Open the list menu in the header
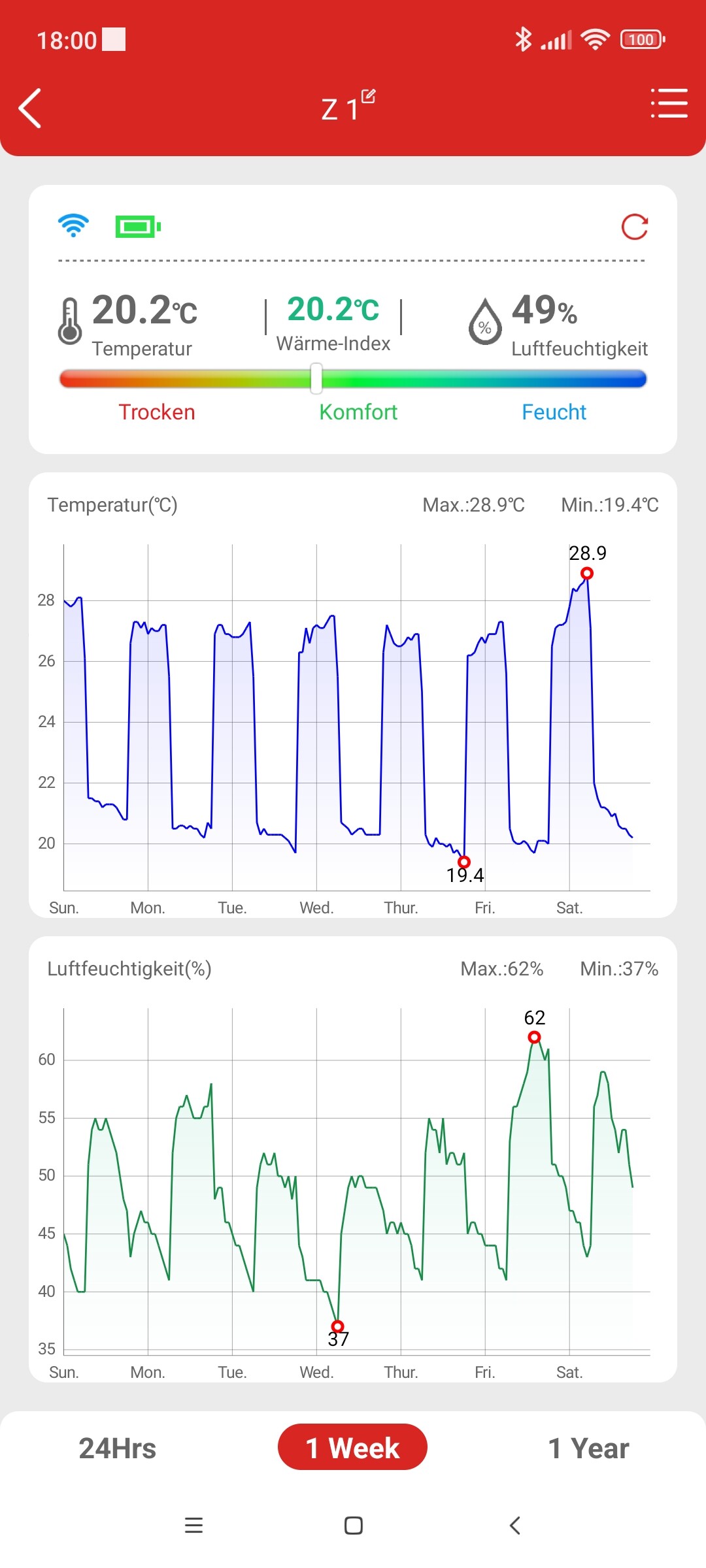This screenshot has width=706, height=1568. click(x=669, y=103)
